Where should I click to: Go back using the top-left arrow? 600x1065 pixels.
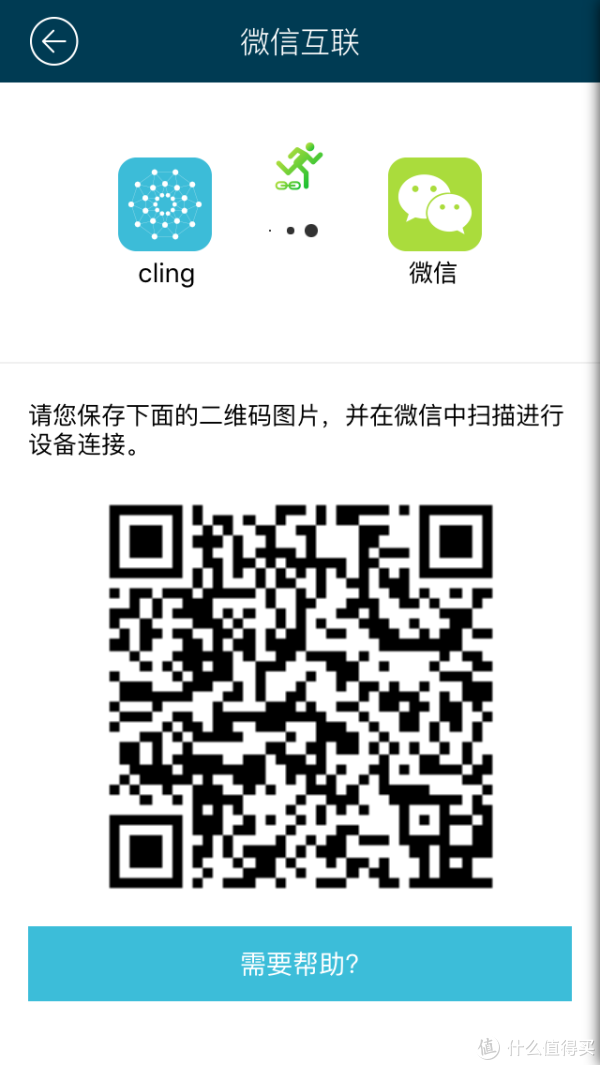[x=54, y=41]
